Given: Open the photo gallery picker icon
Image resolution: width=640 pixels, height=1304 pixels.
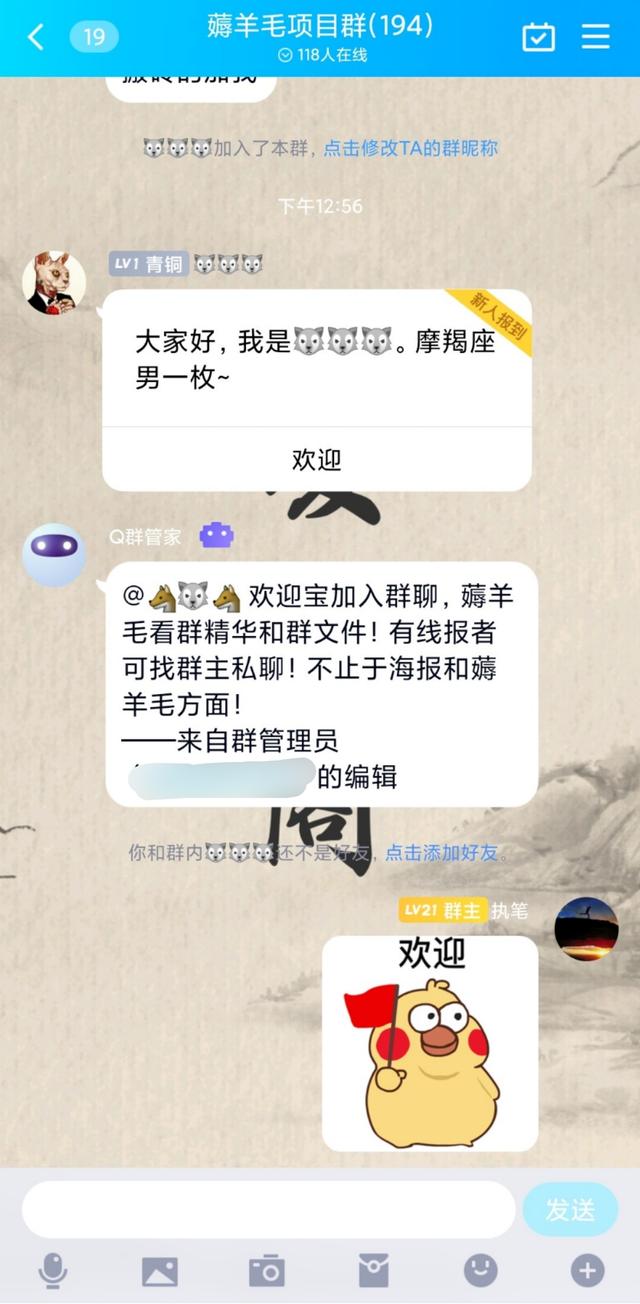Looking at the screenshot, I should (x=160, y=1271).
